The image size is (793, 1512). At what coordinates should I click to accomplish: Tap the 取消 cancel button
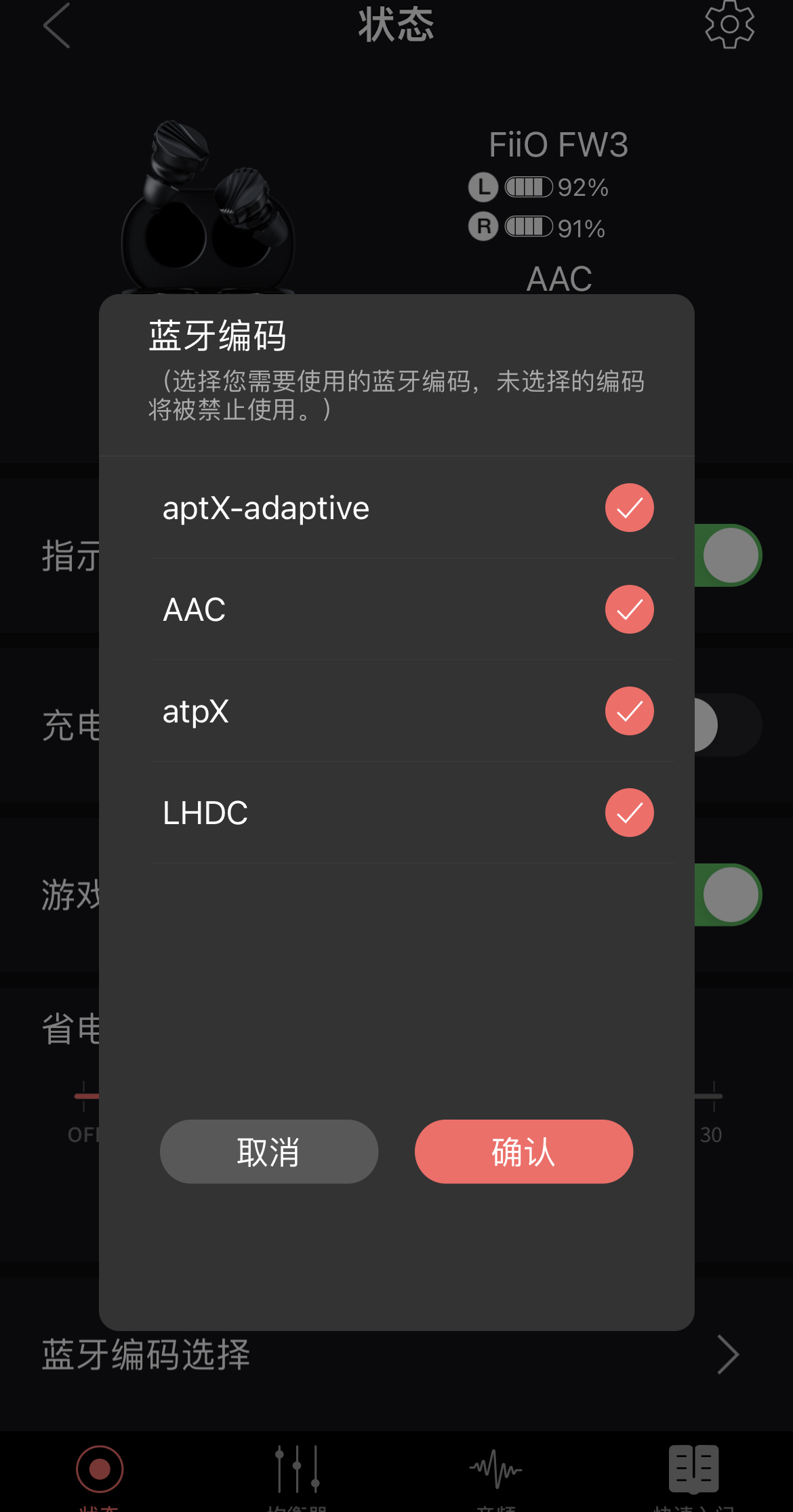268,1151
